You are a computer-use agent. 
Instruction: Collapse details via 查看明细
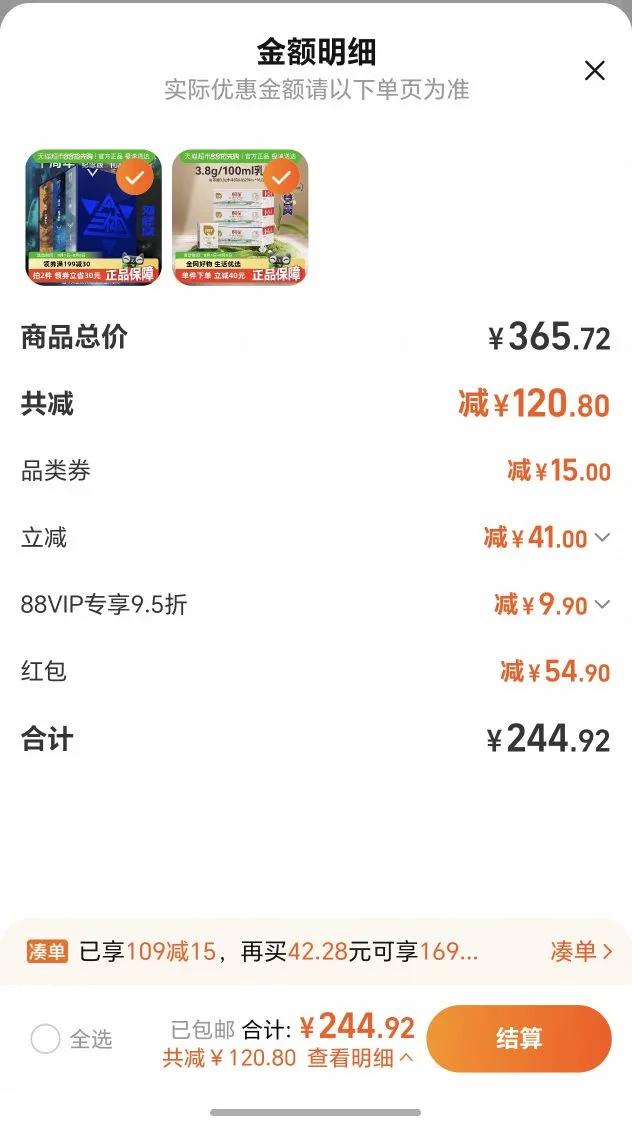point(360,1057)
